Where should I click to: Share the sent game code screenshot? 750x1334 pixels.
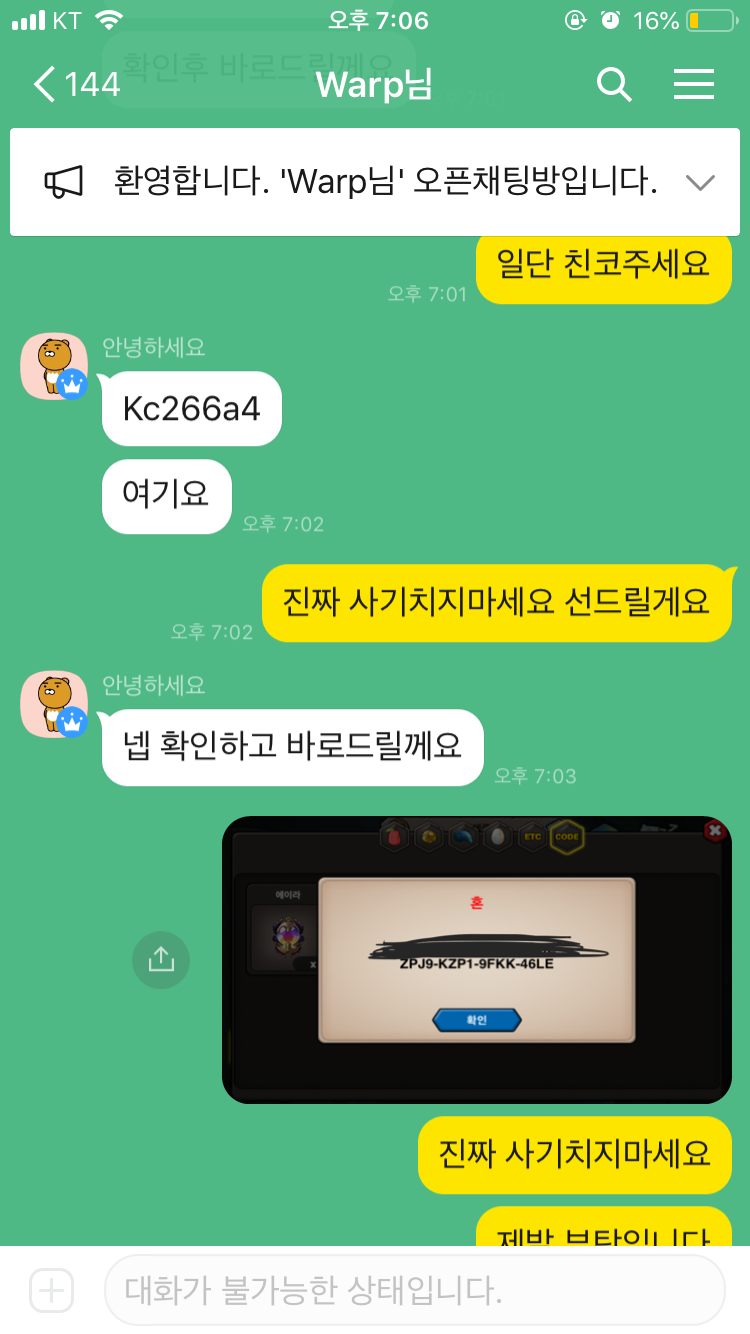click(161, 960)
